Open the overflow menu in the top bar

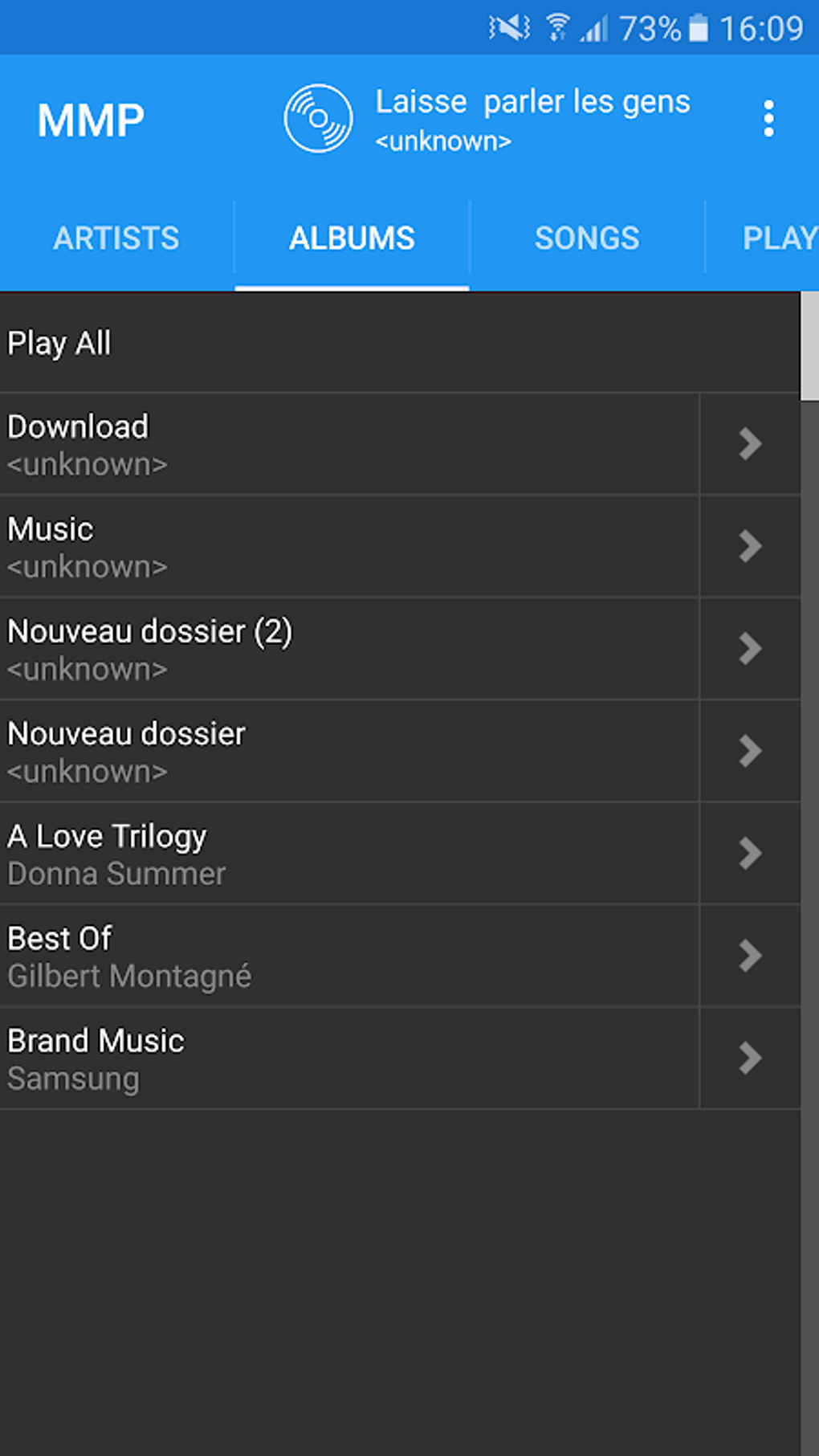[768, 117]
